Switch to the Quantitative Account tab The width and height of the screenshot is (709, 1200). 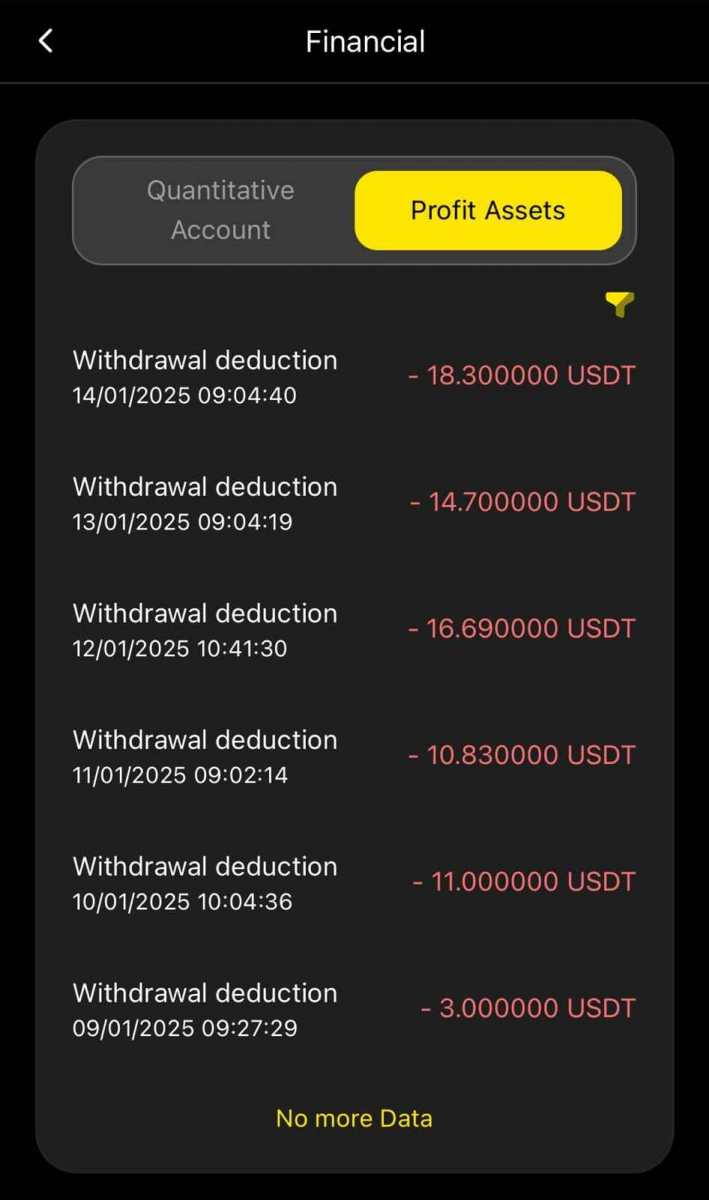pos(220,210)
